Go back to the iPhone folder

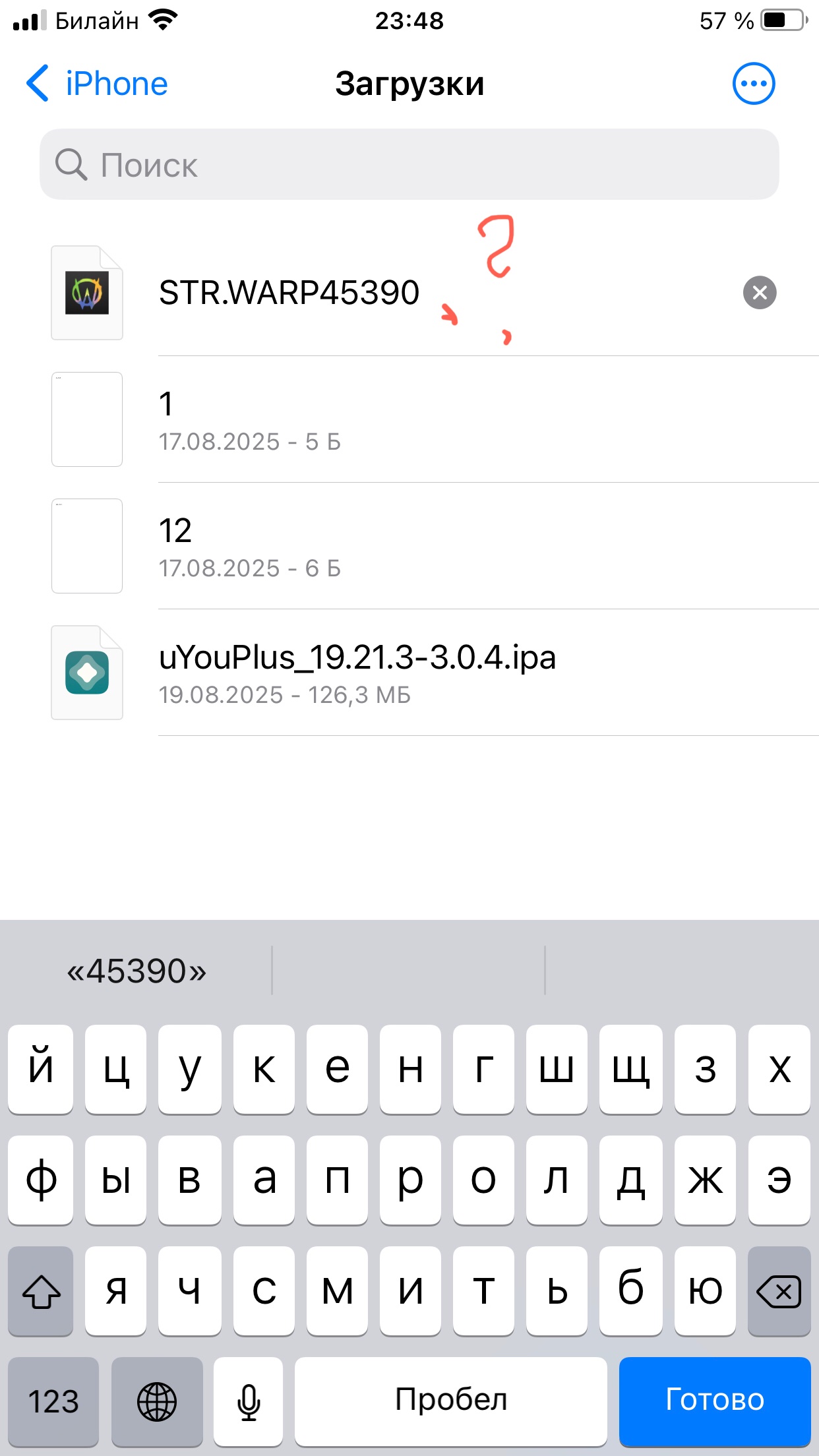[x=97, y=84]
